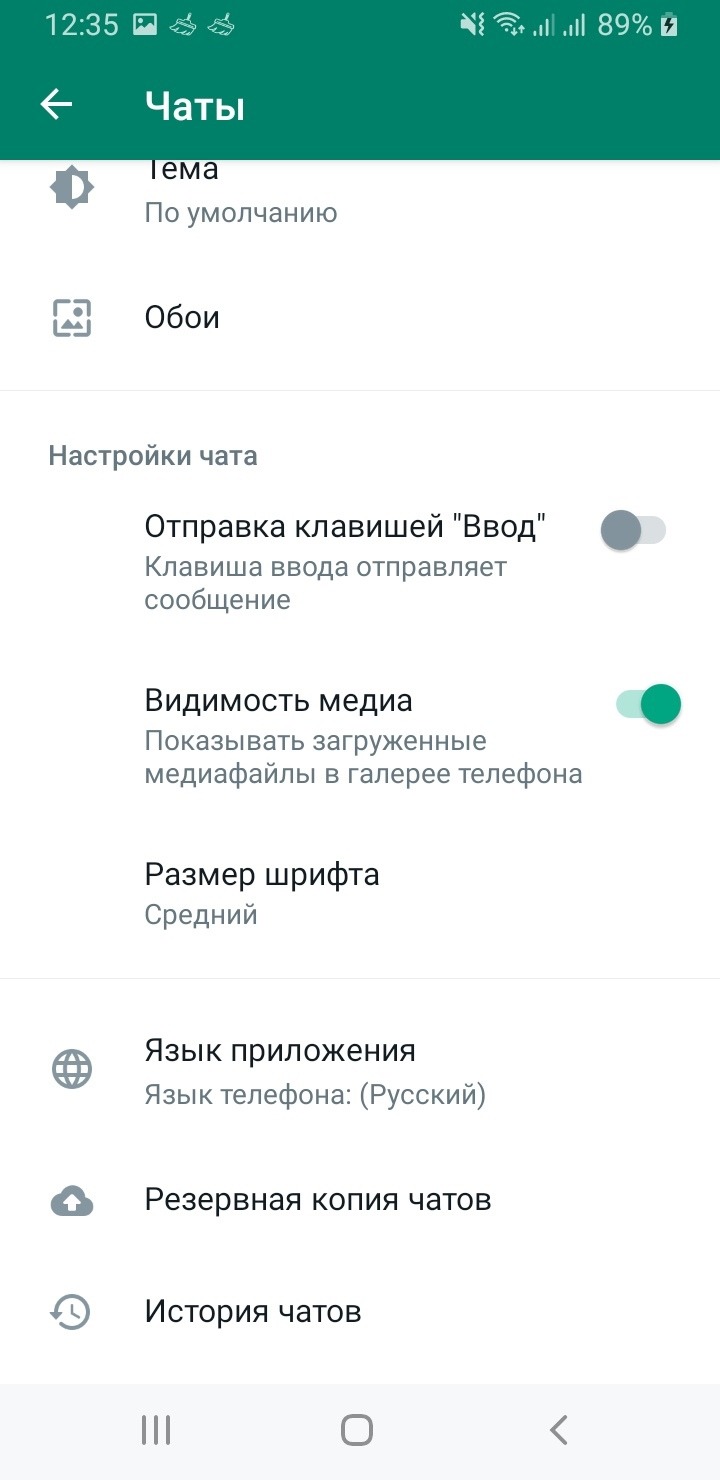Open the system recent apps button
This screenshot has height=1480, width=720.
[x=156, y=1430]
